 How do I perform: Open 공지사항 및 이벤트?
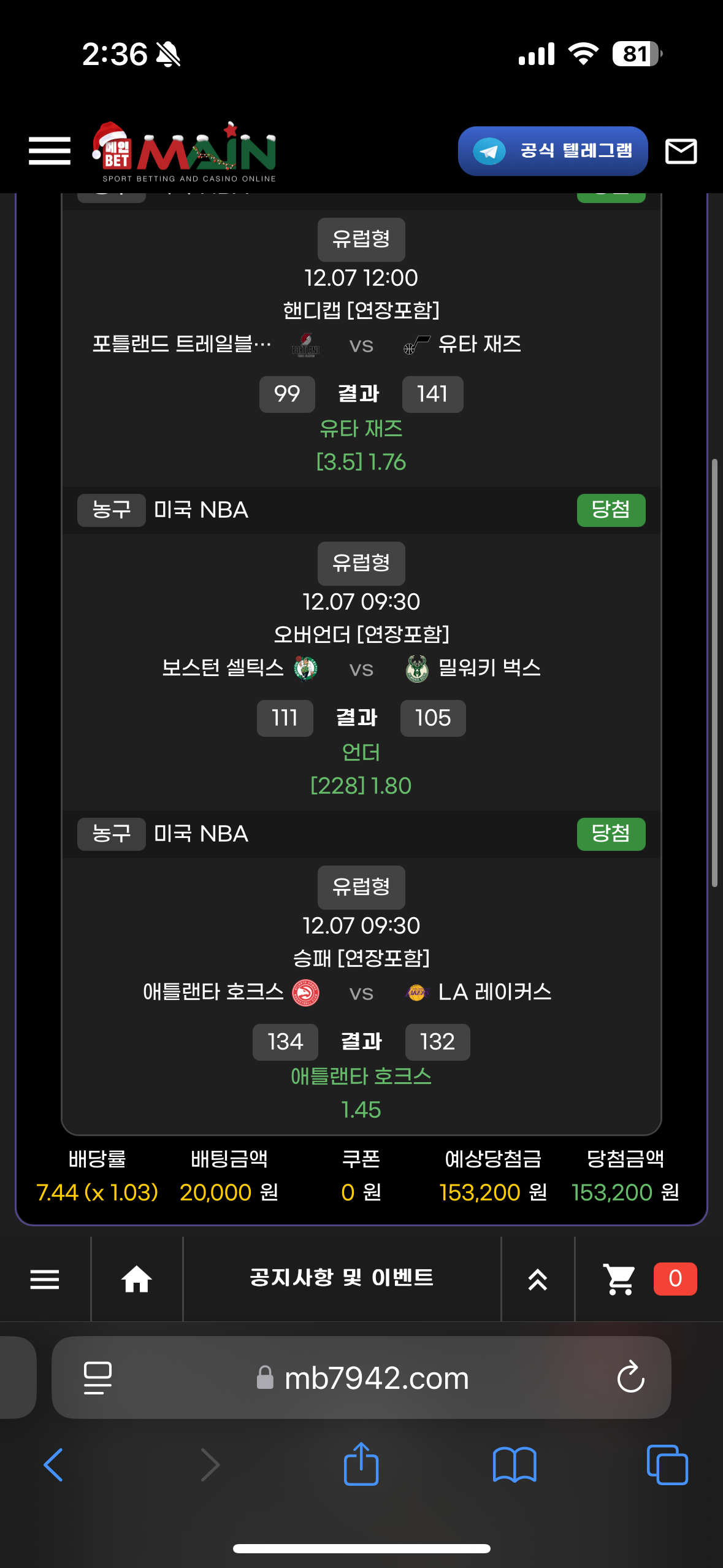click(x=342, y=1278)
